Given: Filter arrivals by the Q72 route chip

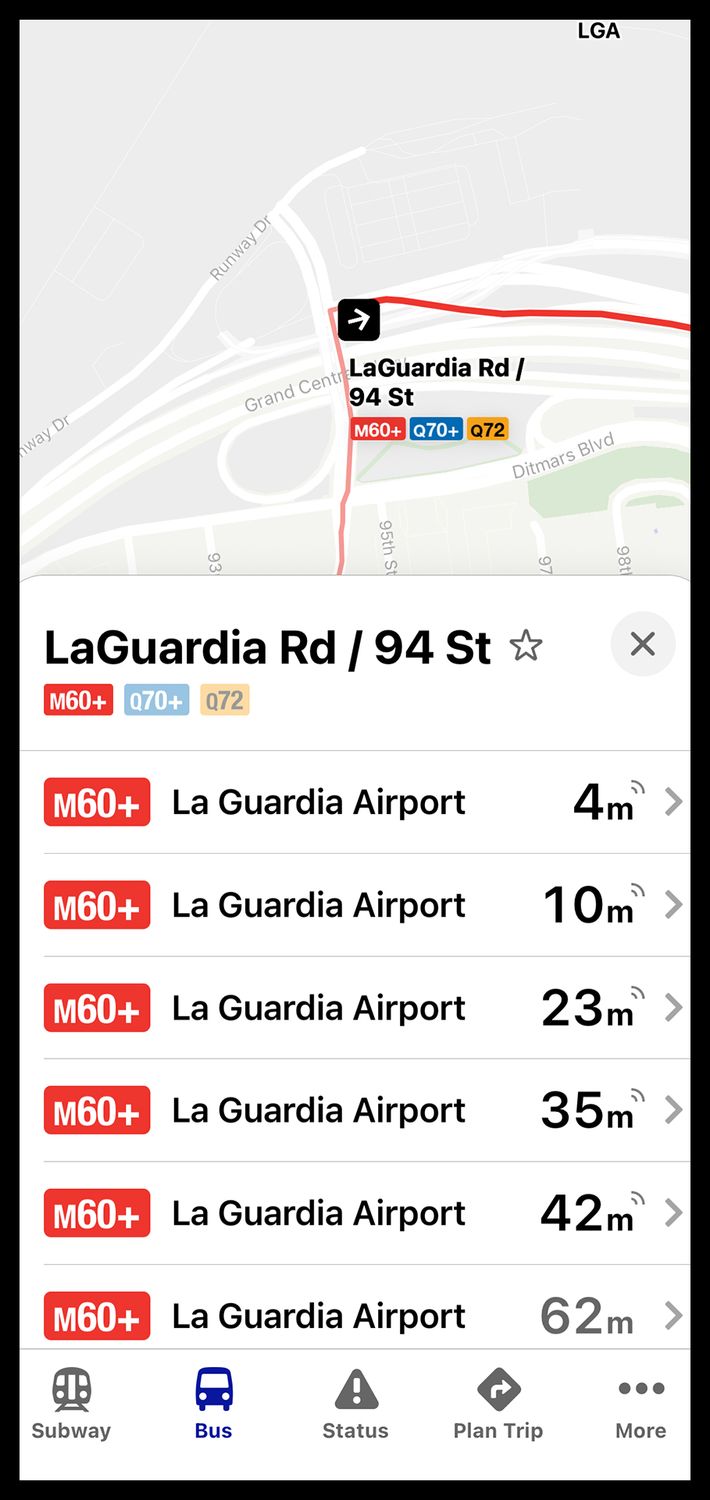Looking at the screenshot, I should (x=224, y=700).
